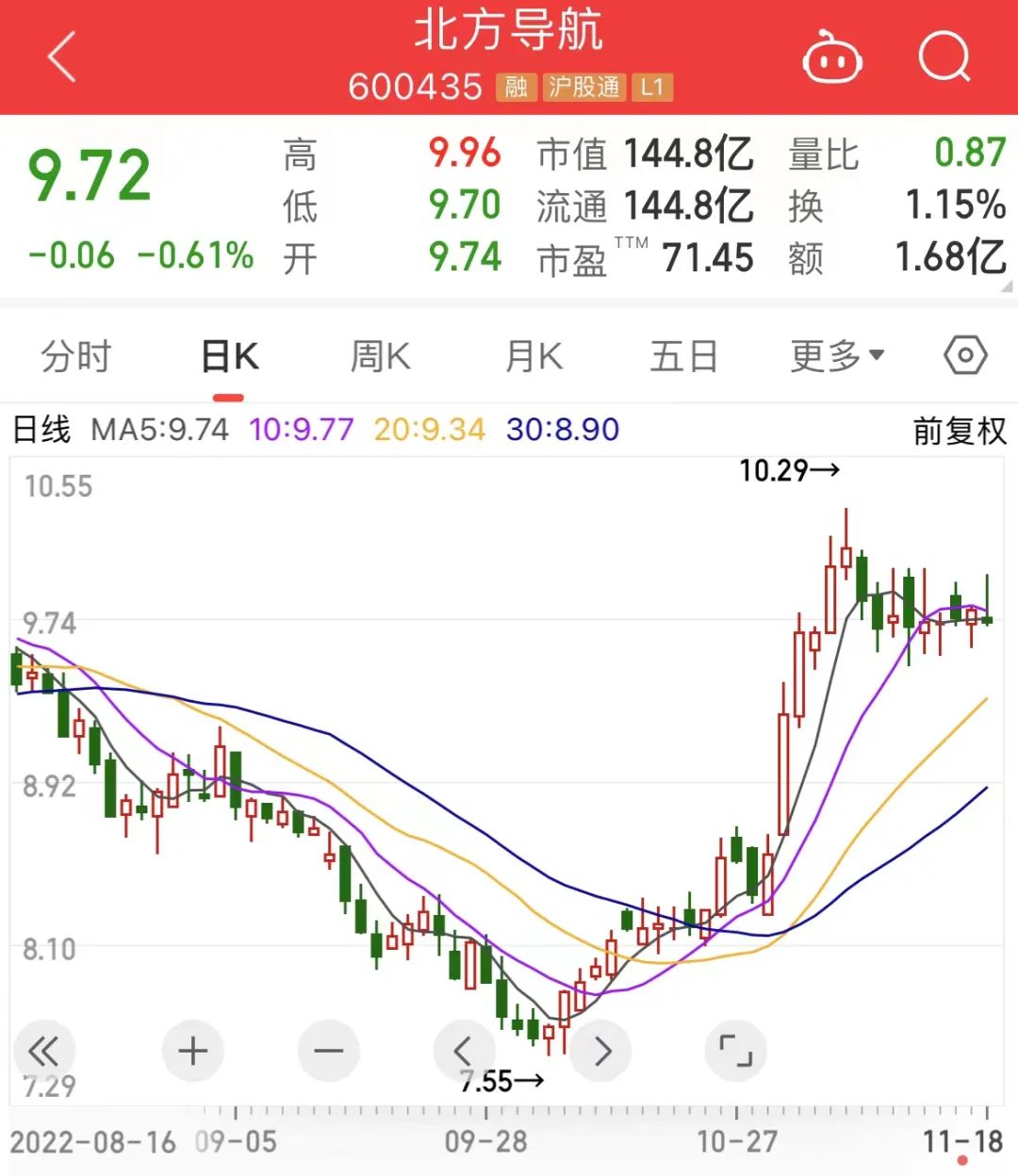Move chart right one step

coord(601,1050)
